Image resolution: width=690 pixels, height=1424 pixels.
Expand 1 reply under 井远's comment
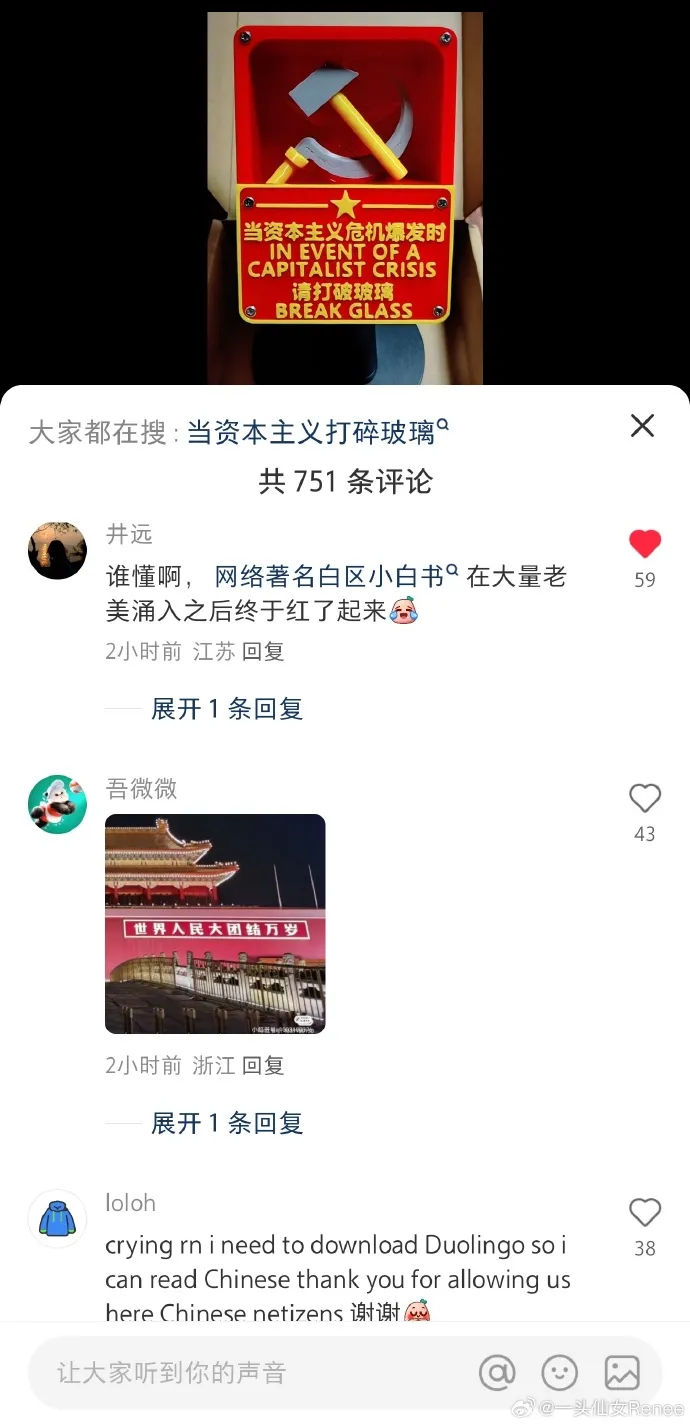[226, 709]
